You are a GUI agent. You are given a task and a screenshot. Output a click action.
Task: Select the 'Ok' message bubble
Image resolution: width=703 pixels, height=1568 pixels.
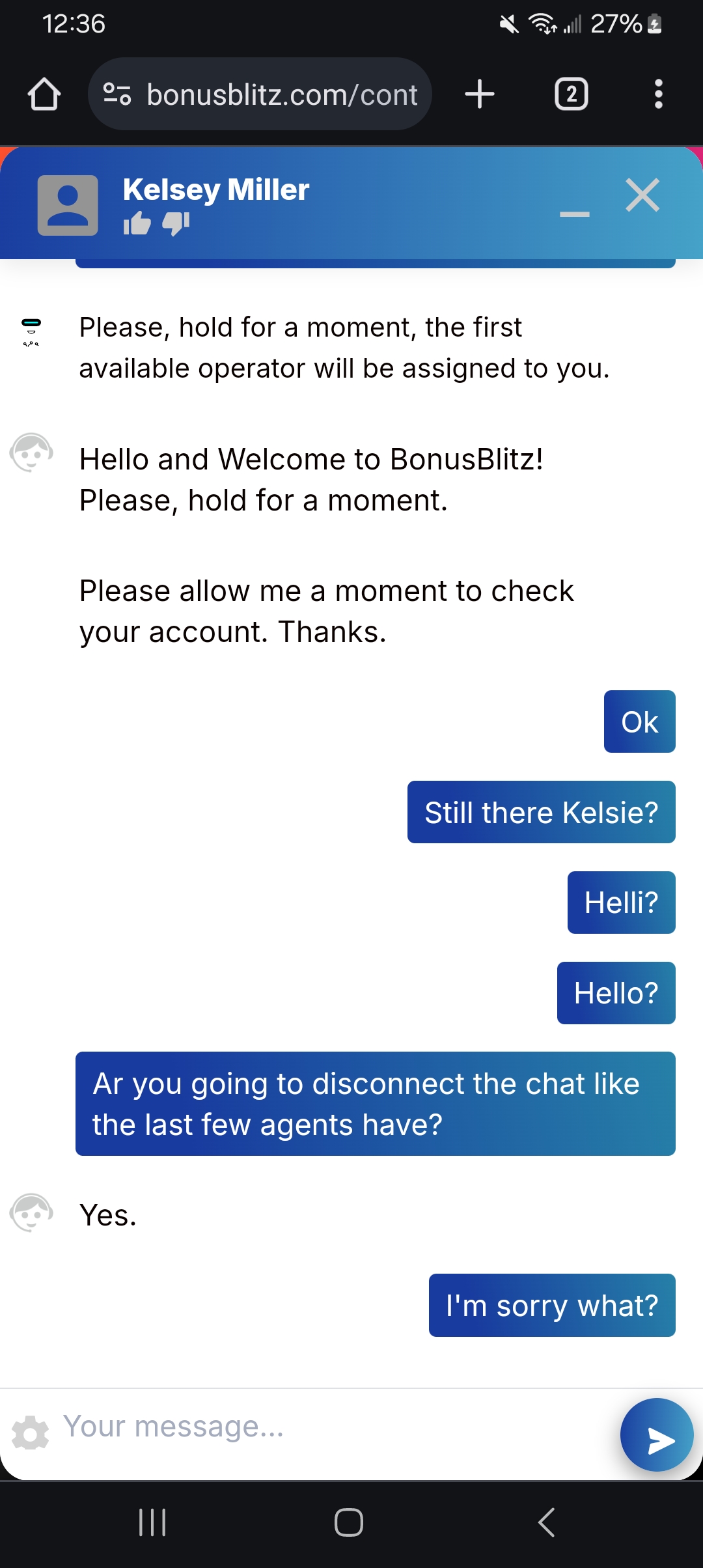click(639, 721)
